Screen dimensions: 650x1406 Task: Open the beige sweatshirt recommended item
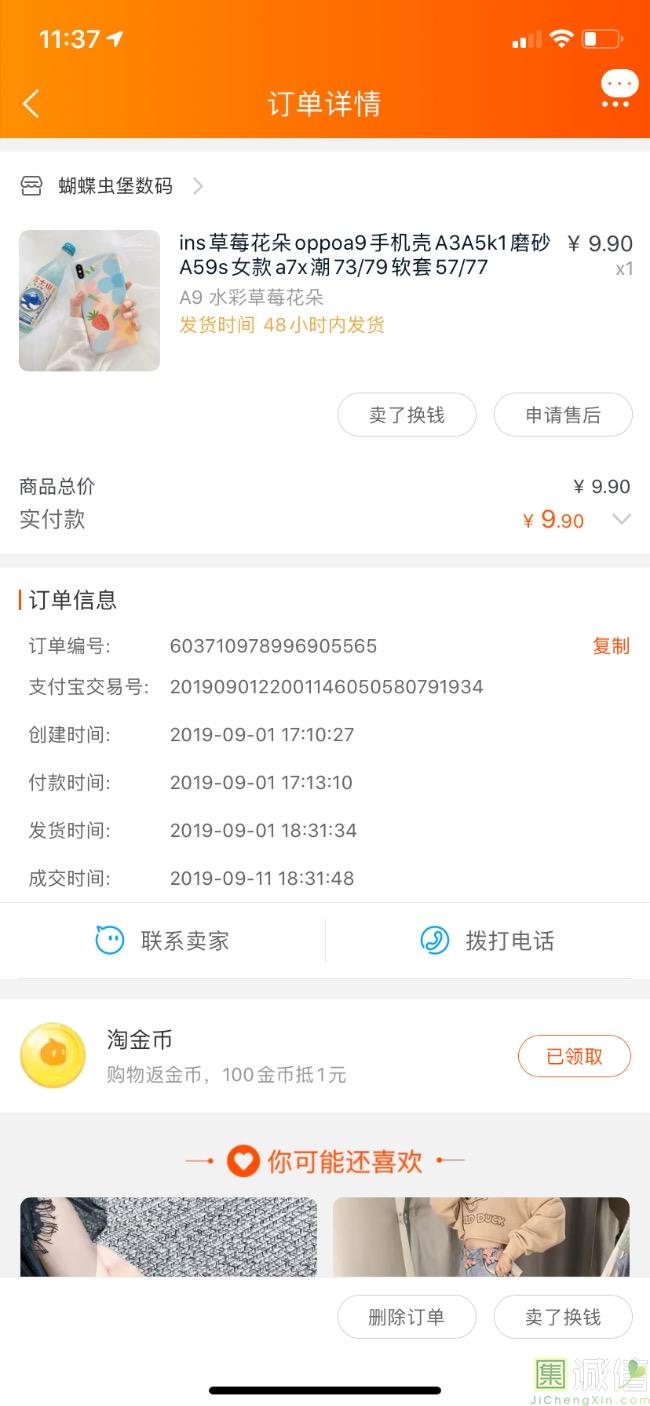[x=481, y=1236]
